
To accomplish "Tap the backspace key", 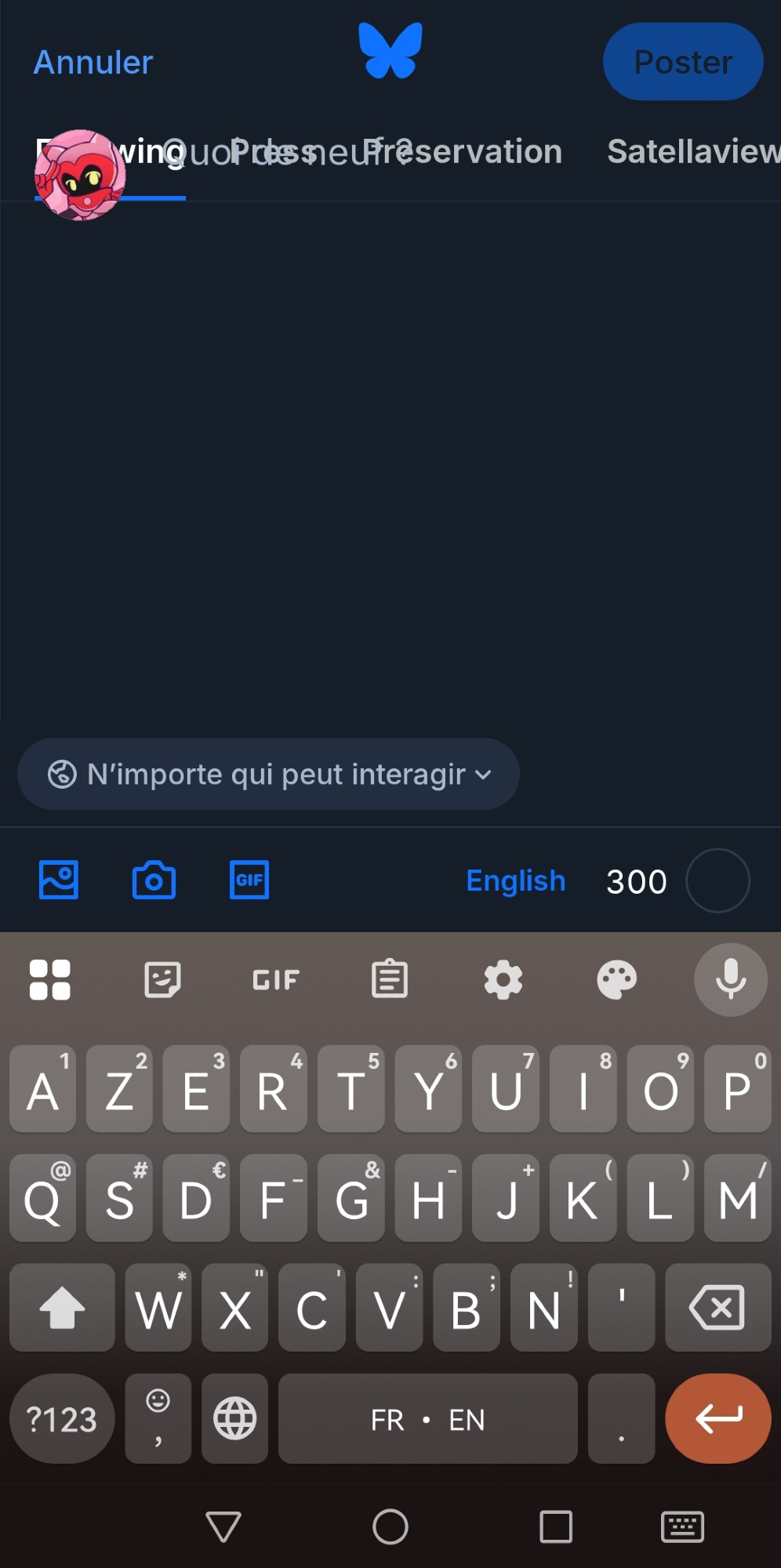I will tap(717, 1308).
